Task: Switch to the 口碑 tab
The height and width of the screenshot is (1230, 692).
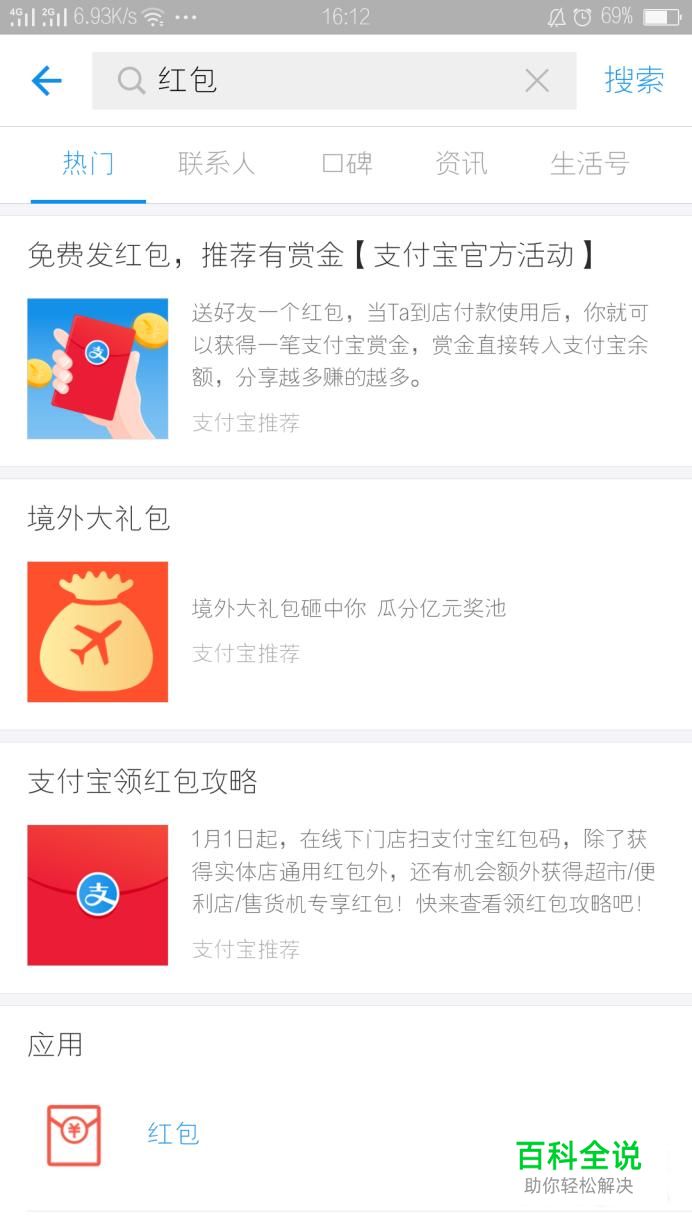Action: (x=347, y=164)
